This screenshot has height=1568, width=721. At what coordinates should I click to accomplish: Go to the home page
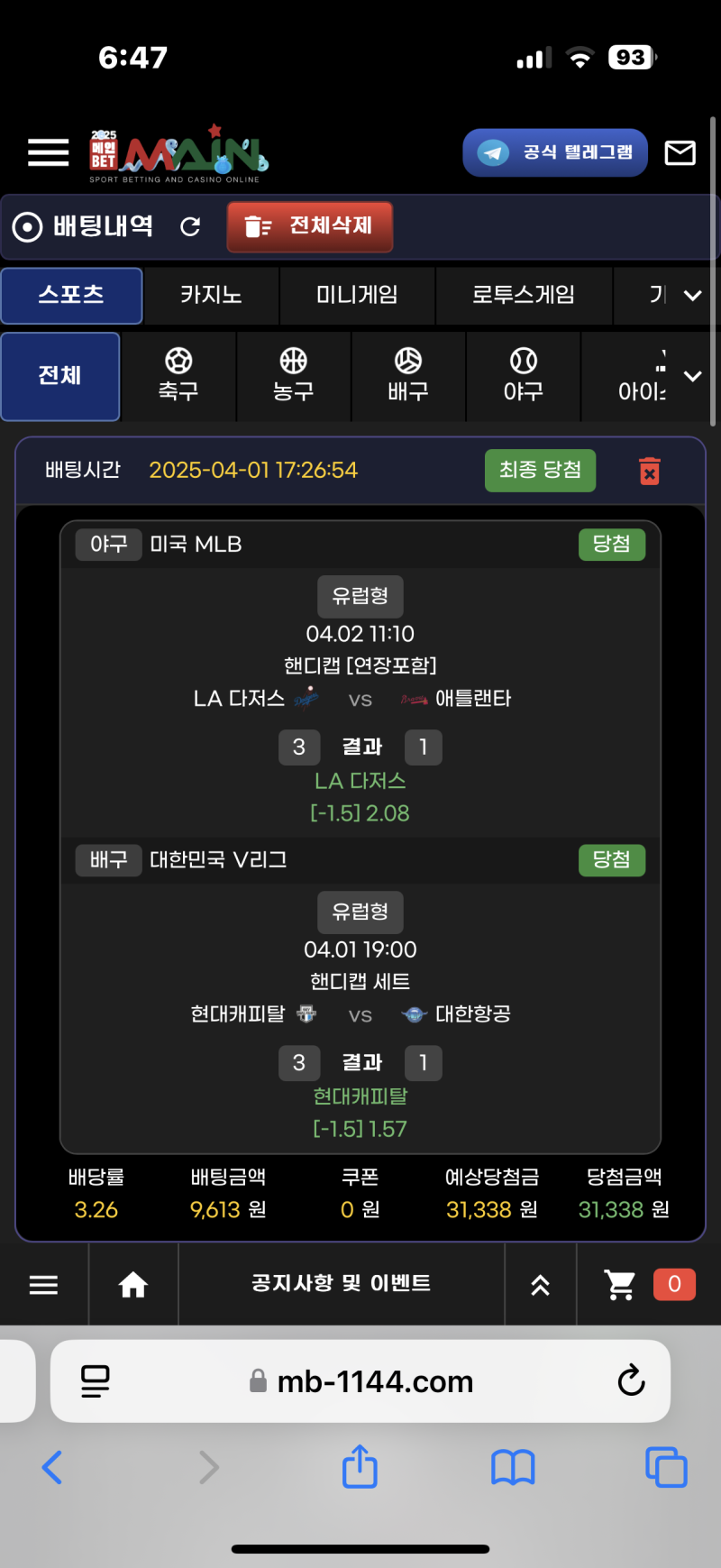pyautogui.click(x=133, y=1284)
